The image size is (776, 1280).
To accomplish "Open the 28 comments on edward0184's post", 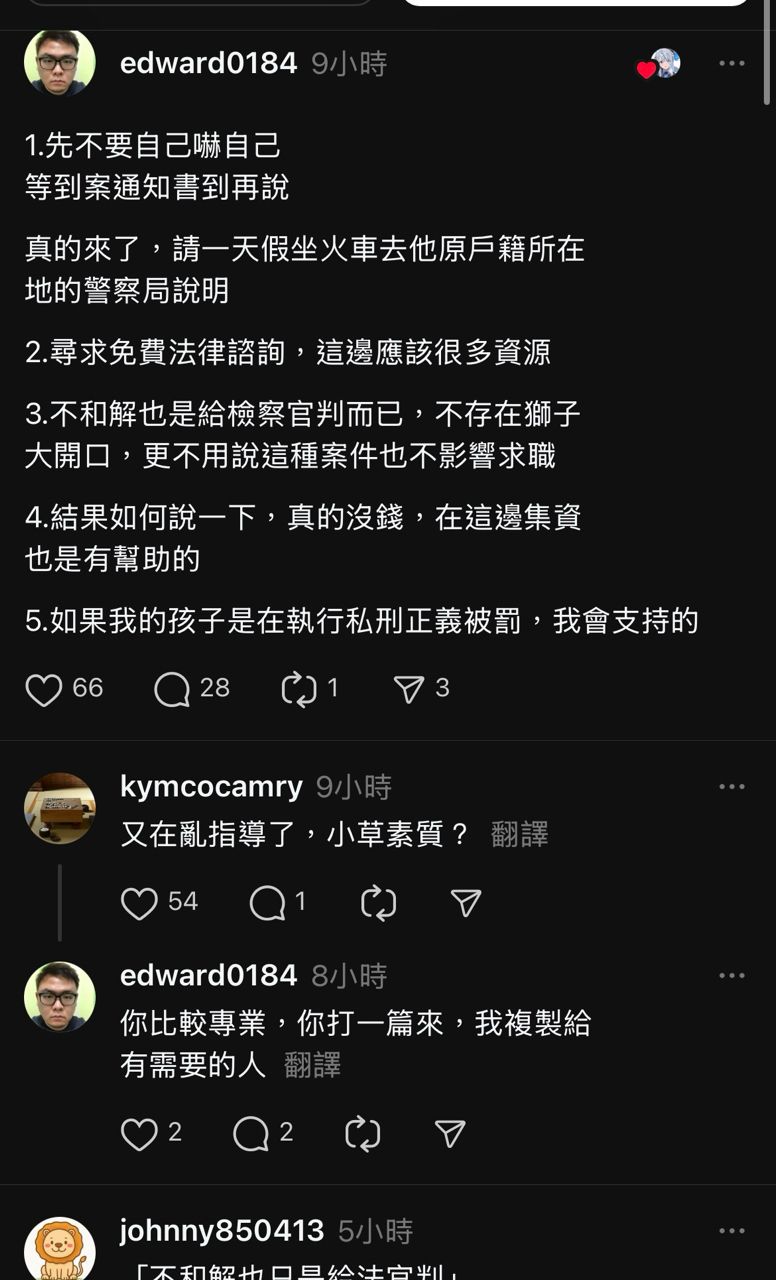I will [173, 689].
